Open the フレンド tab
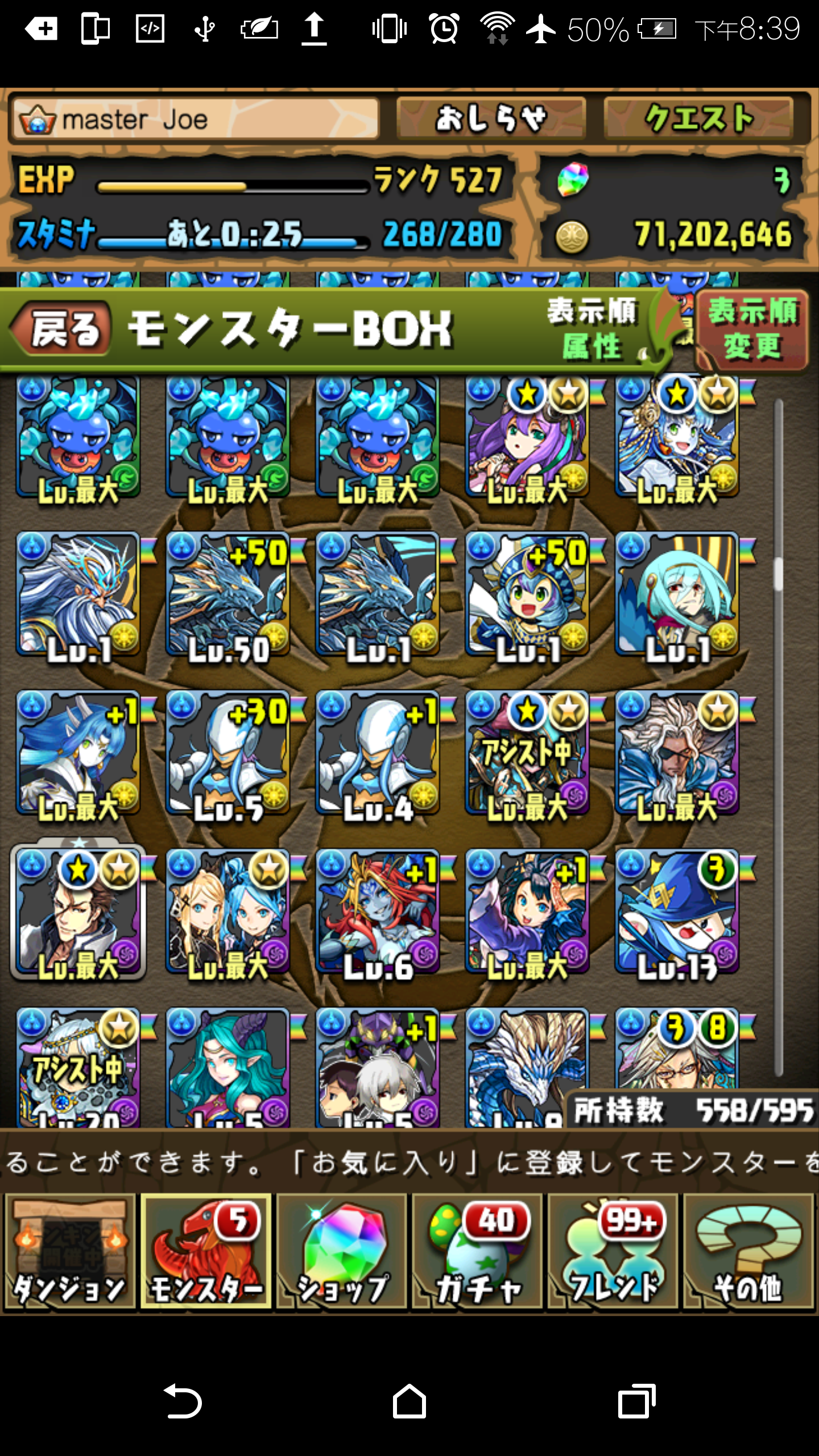Viewport: 819px width, 1456px height. tap(613, 1251)
